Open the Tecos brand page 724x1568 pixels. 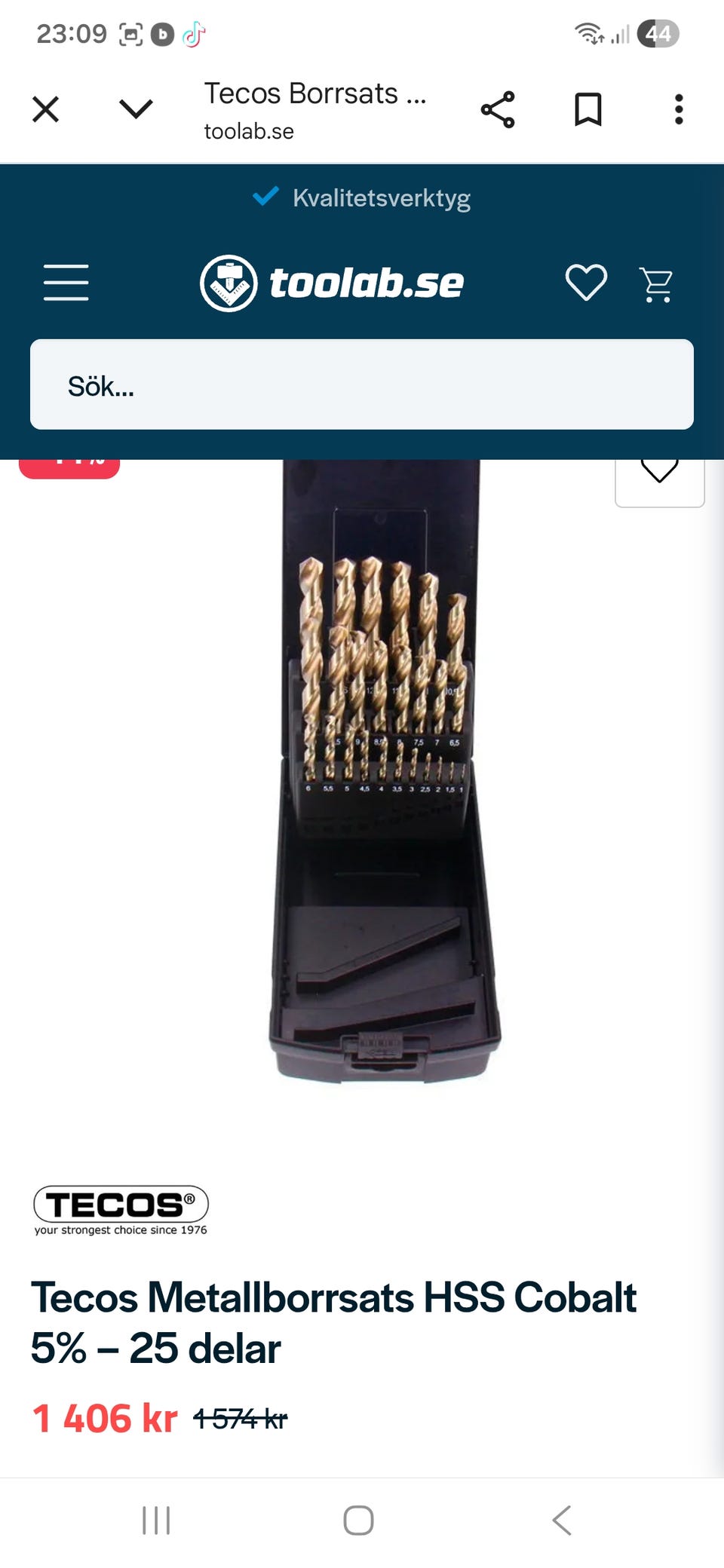pyautogui.click(x=121, y=1209)
